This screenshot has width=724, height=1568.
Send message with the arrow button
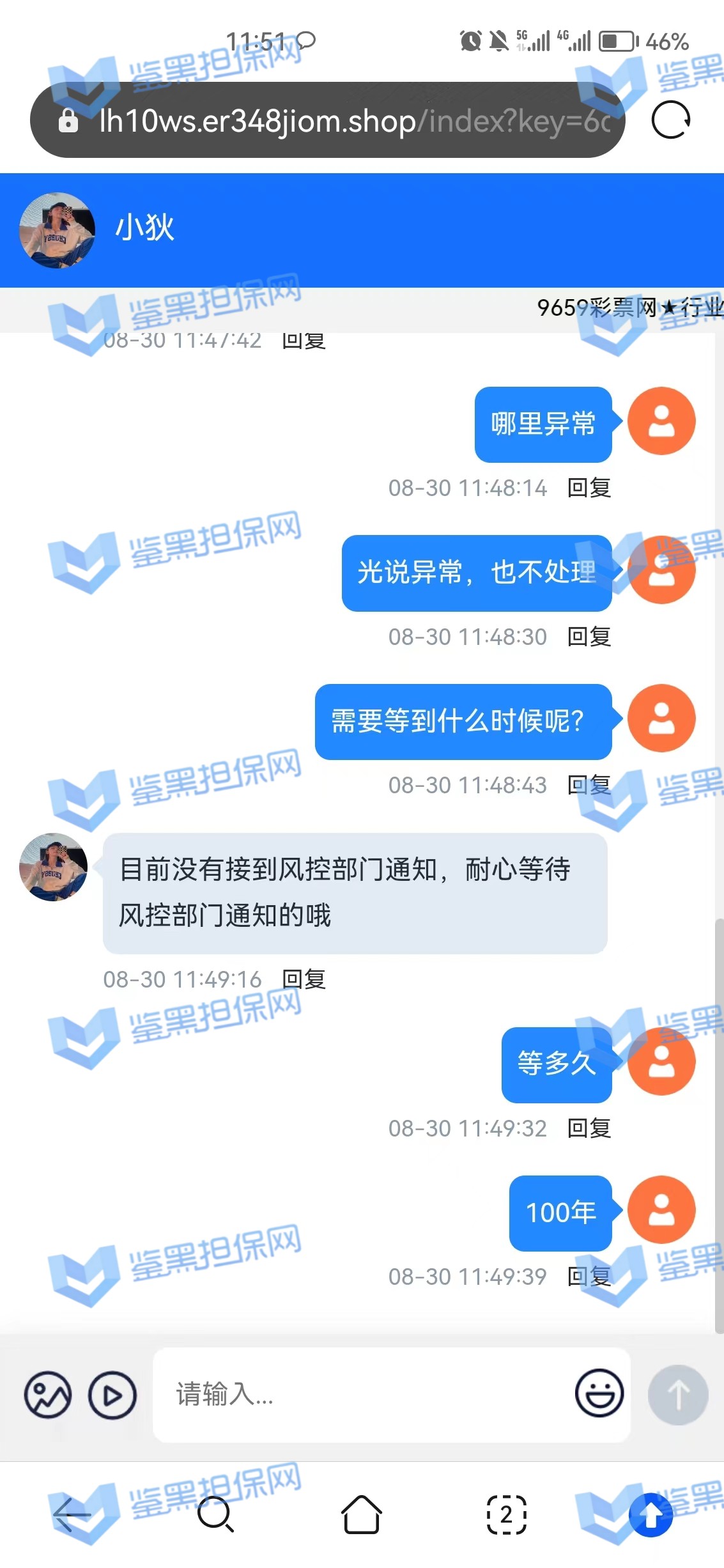pos(678,1395)
